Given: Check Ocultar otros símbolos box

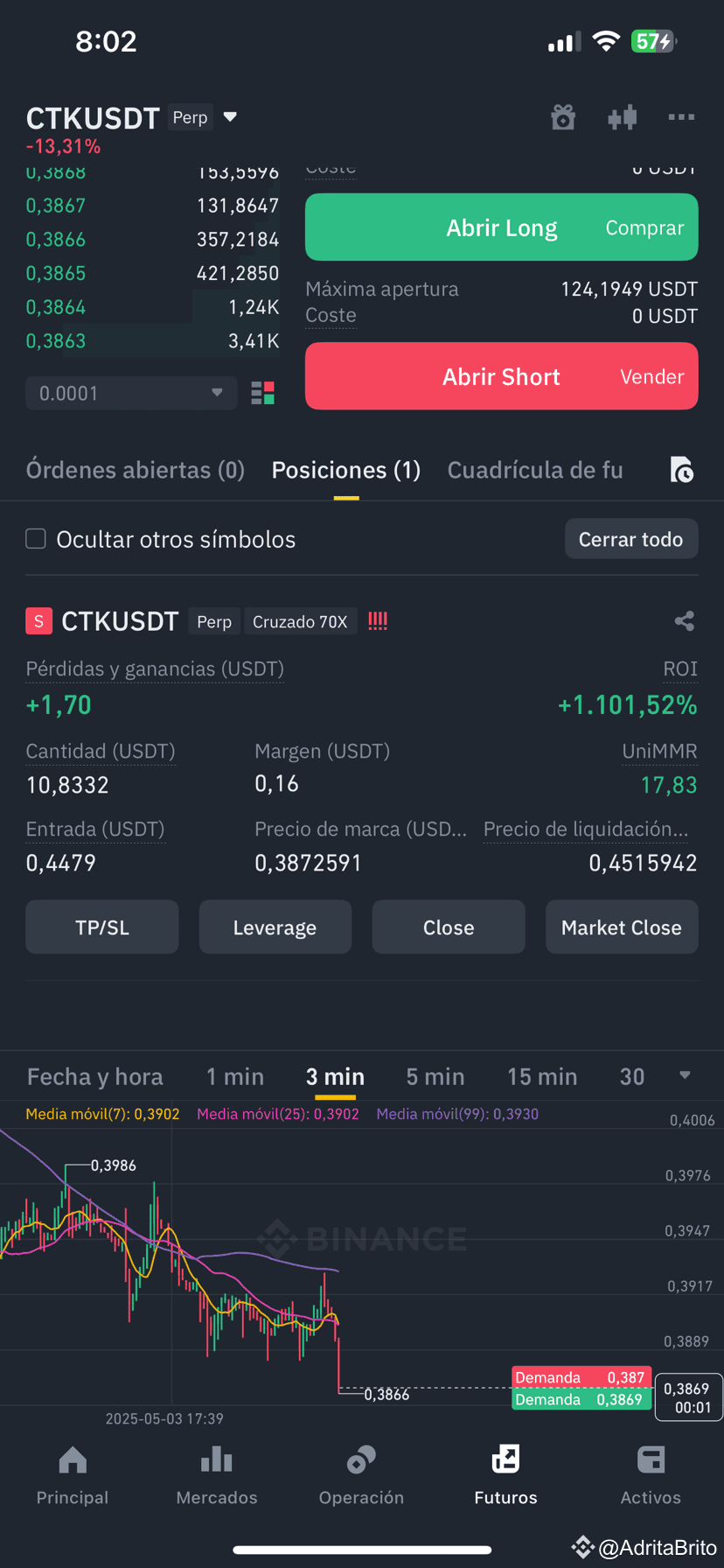Looking at the screenshot, I should coord(36,538).
